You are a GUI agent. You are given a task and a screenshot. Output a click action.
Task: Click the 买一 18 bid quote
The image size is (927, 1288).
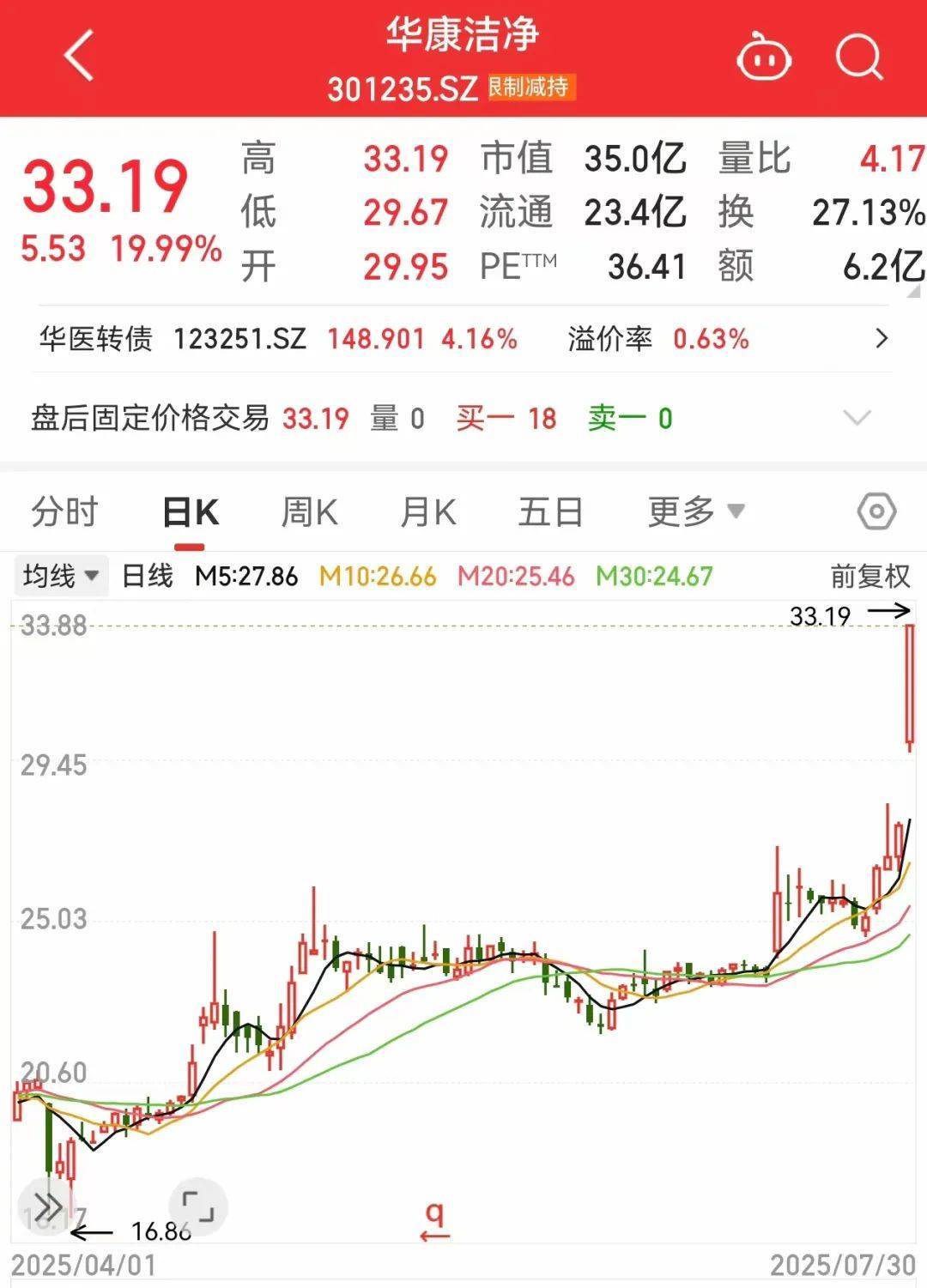click(506, 418)
